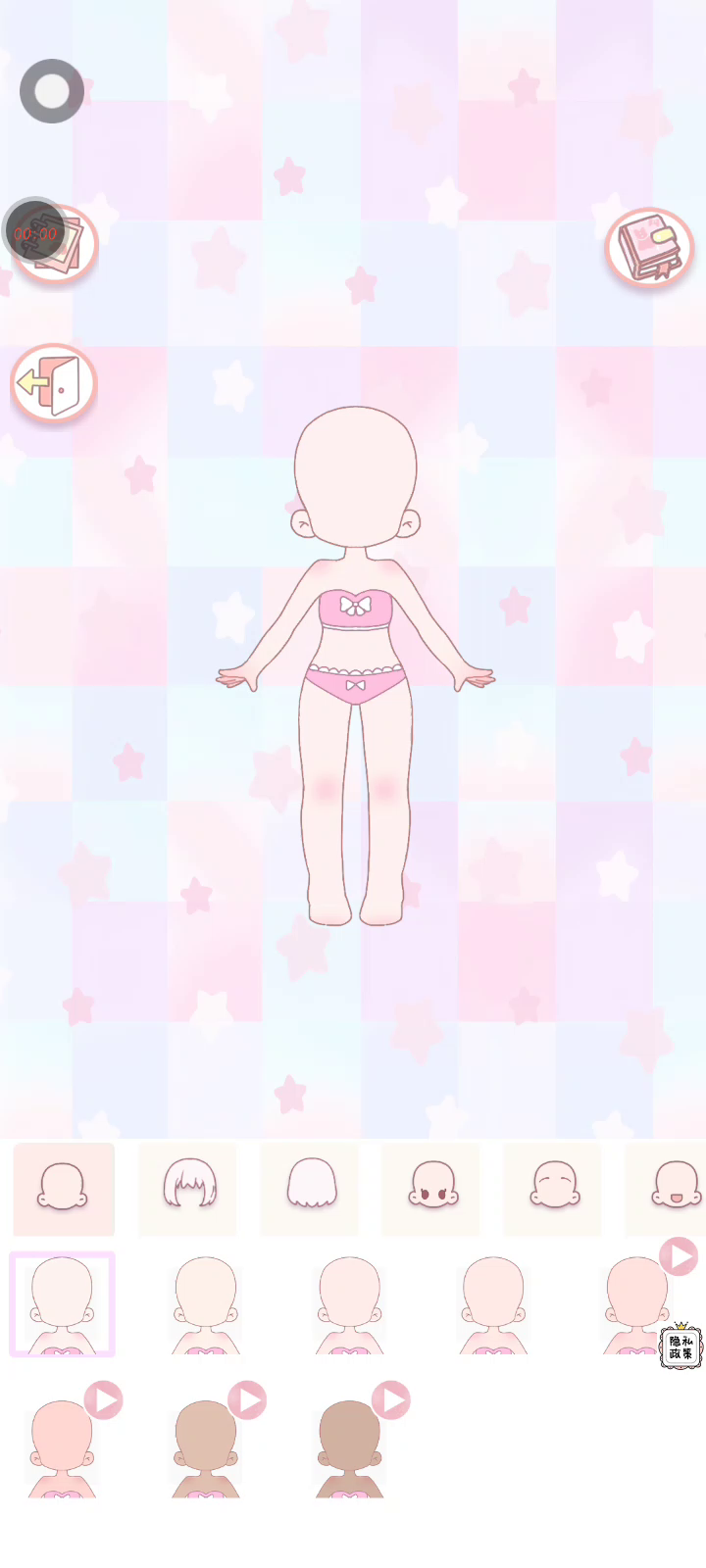Select the third skin tone option
The width and height of the screenshot is (706, 1568).
[x=349, y=1304]
